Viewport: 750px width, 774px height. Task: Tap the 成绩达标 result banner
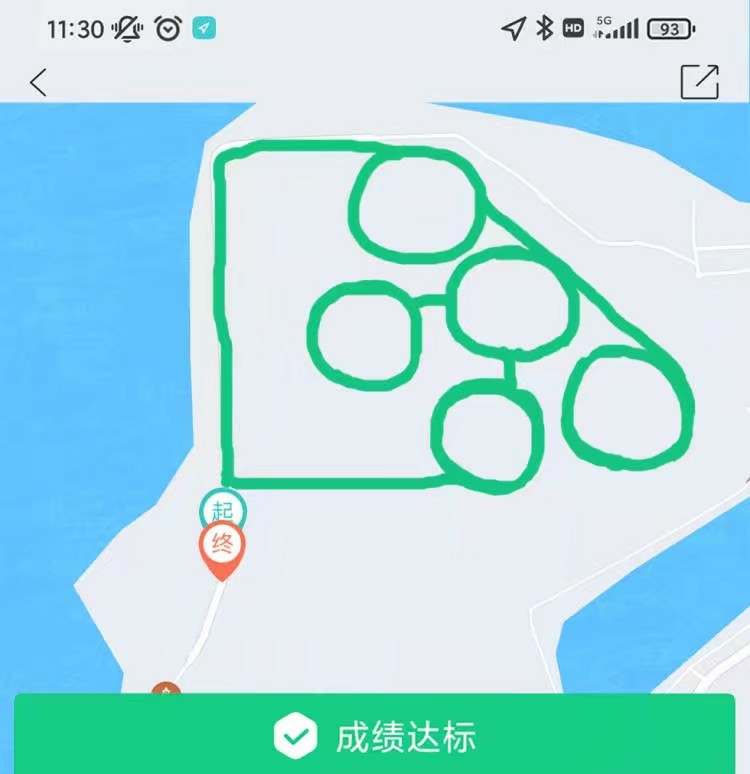(x=374, y=736)
